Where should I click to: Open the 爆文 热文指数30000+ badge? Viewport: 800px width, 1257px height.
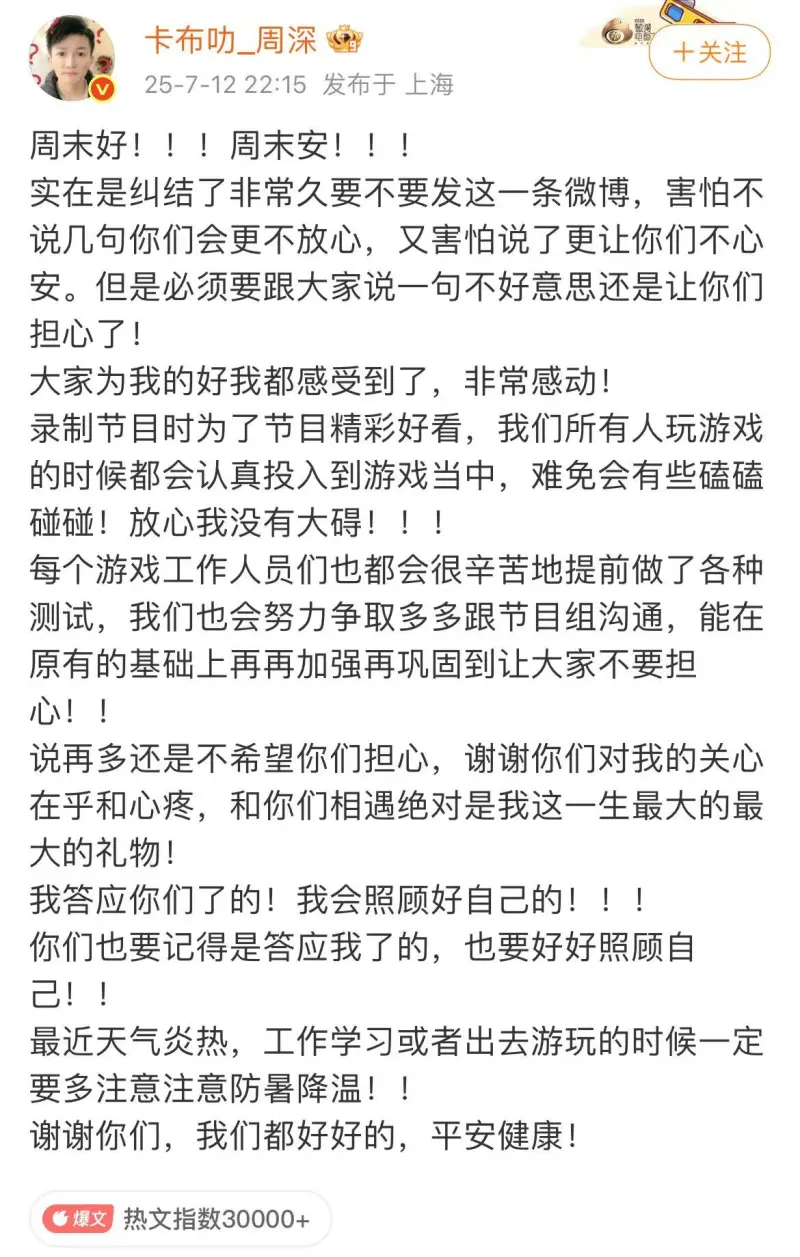(x=179, y=1219)
